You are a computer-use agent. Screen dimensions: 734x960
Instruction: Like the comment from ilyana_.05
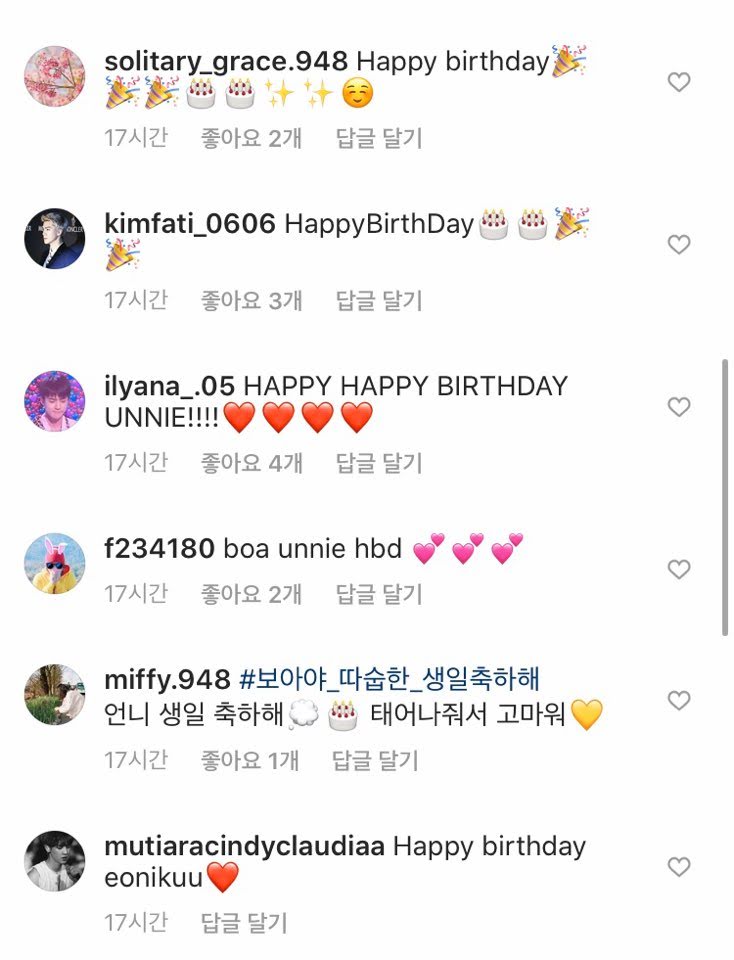679,407
